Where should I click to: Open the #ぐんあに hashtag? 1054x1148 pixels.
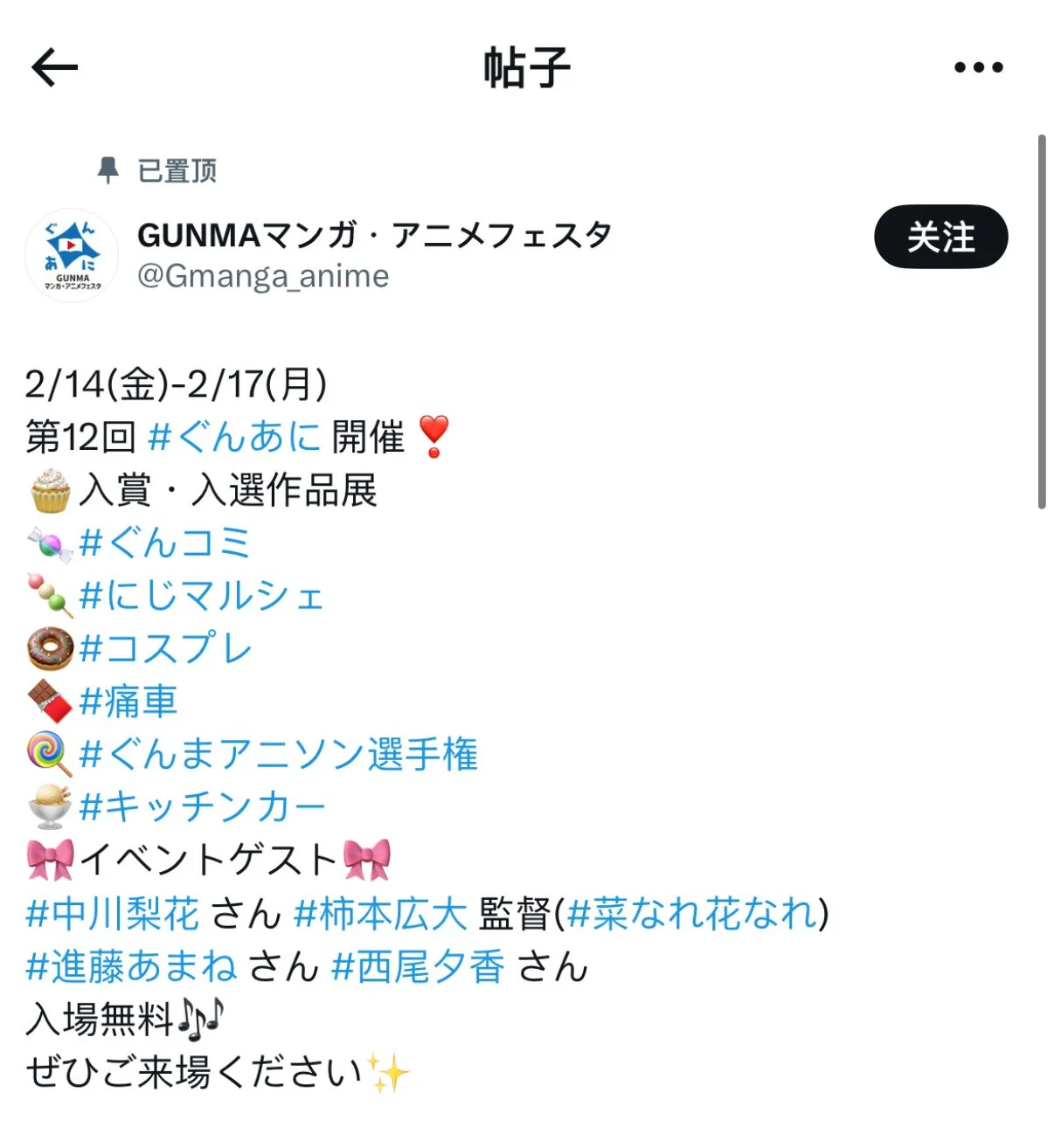234,437
